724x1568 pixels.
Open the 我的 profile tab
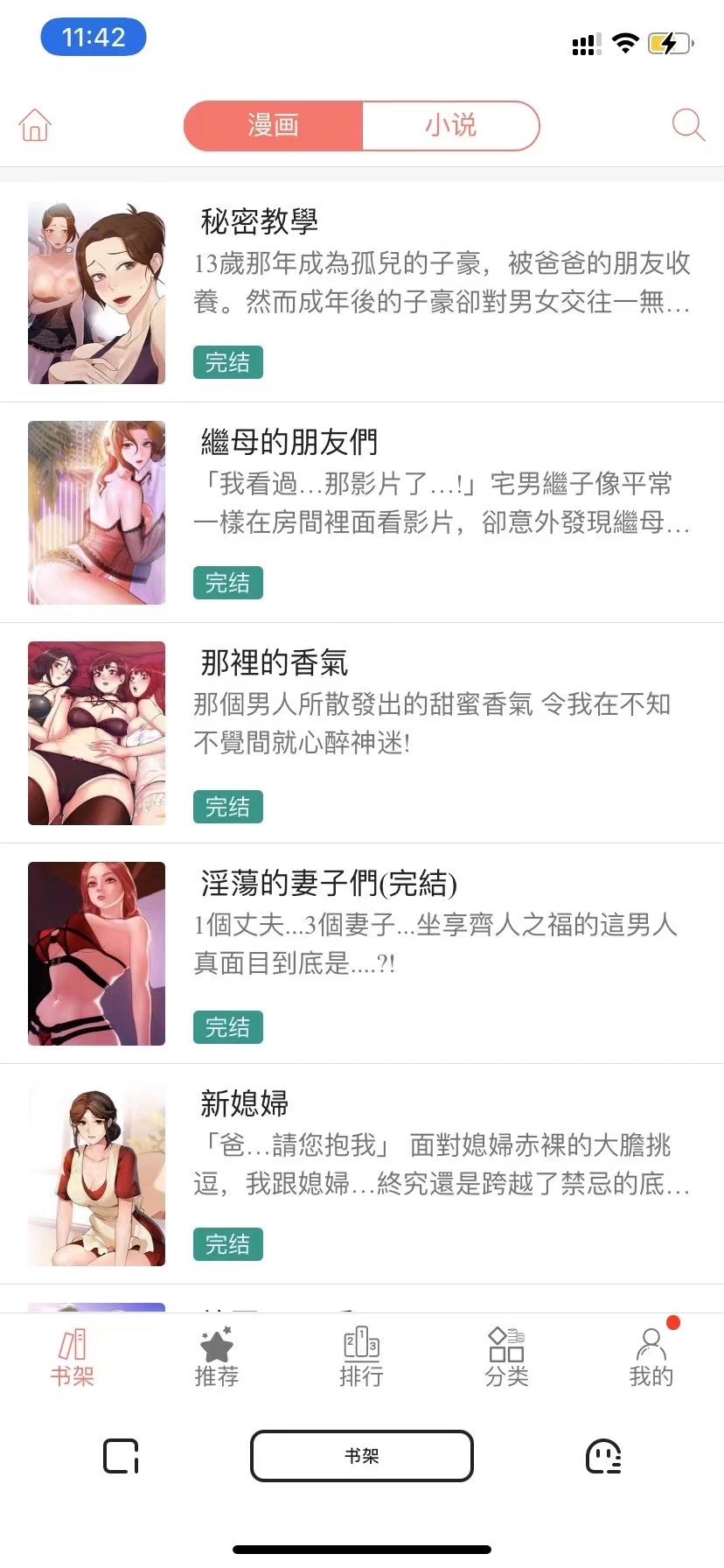(651, 1358)
